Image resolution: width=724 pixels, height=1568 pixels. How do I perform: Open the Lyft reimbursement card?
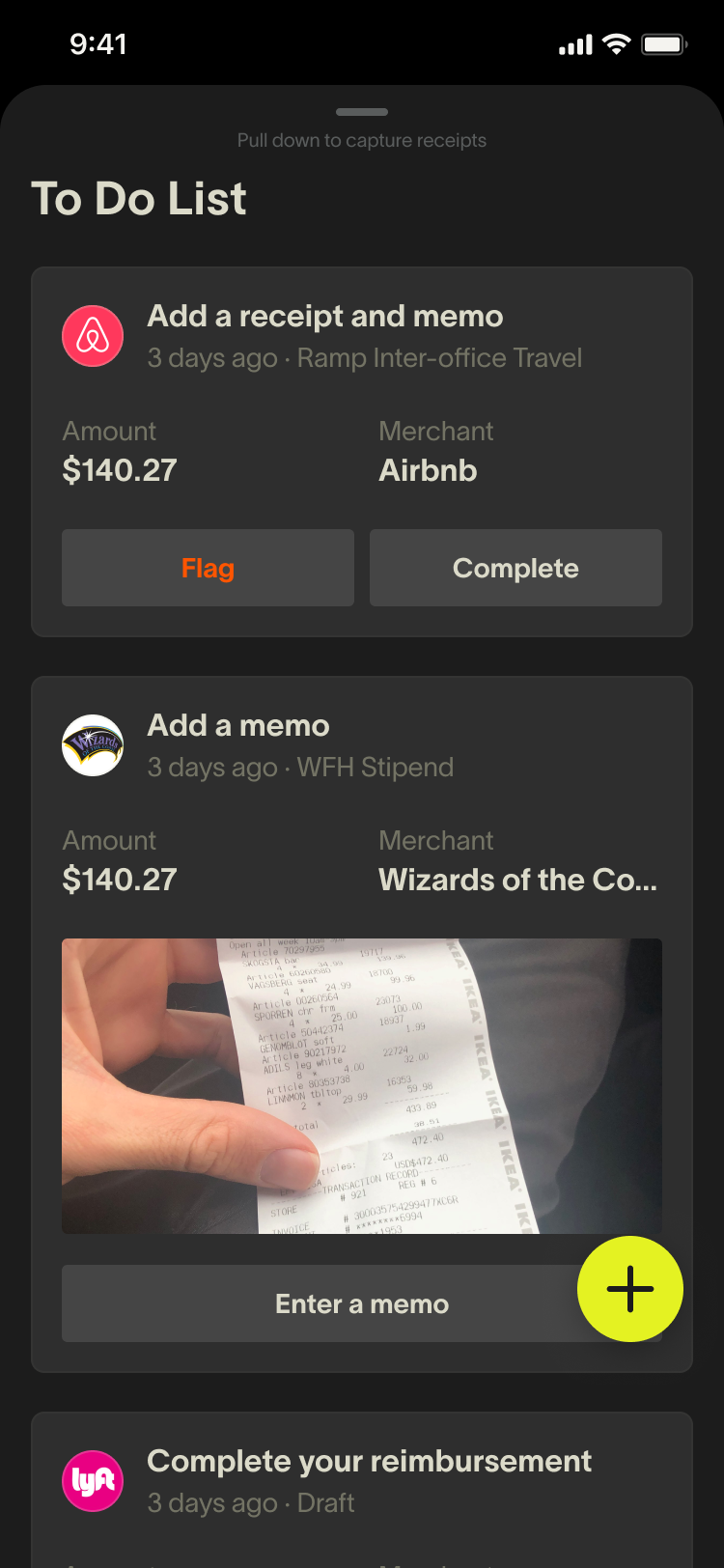(369, 1480)
